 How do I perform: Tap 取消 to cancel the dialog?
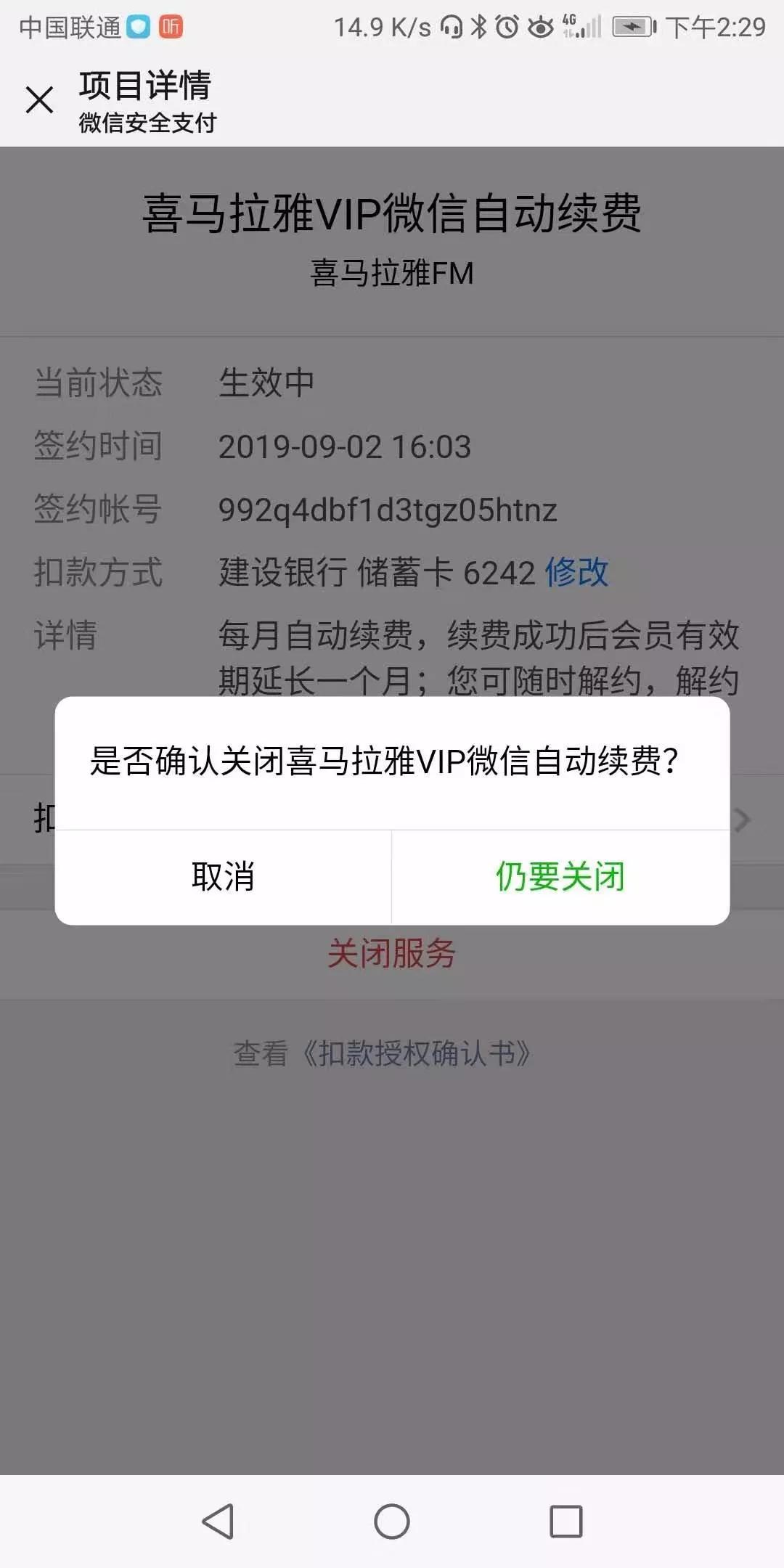point(223,877)
